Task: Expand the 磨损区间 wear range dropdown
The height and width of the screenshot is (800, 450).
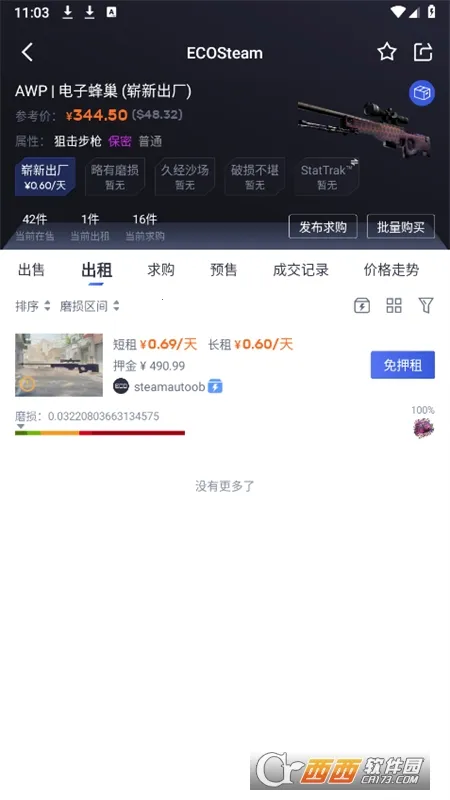Action: tap(90, 306)
